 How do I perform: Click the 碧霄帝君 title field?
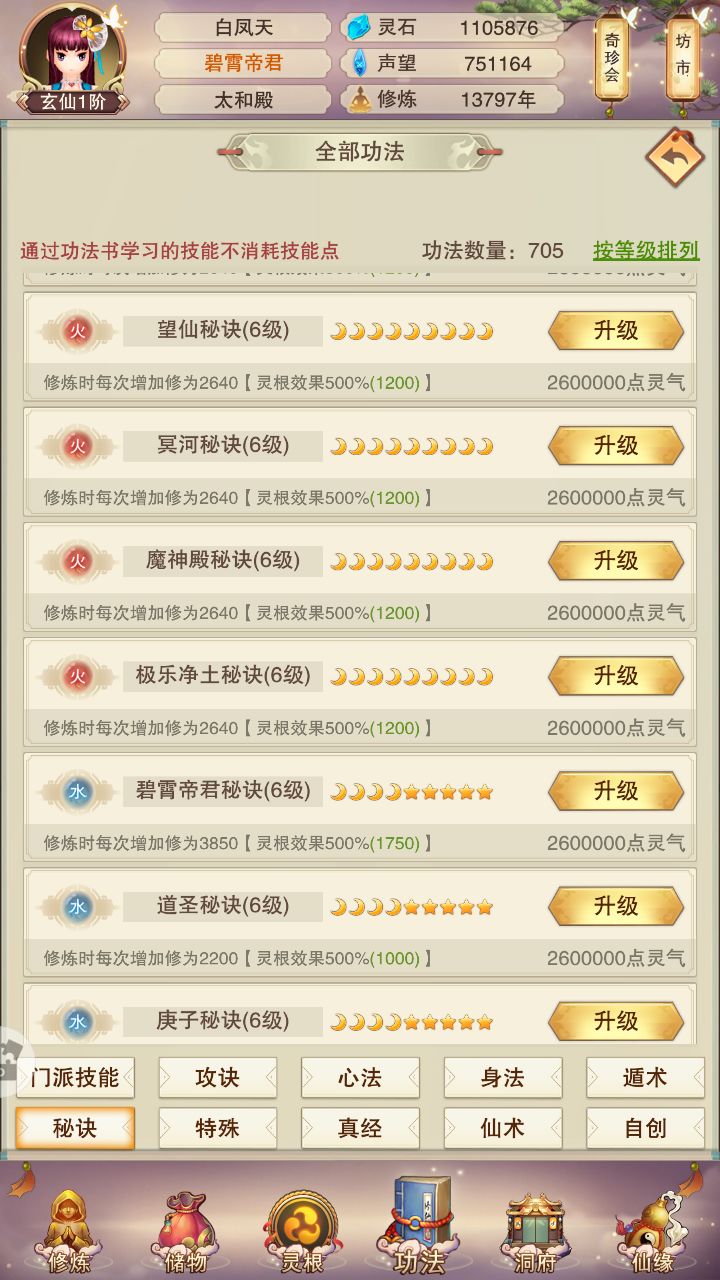[x=243, y=62]
